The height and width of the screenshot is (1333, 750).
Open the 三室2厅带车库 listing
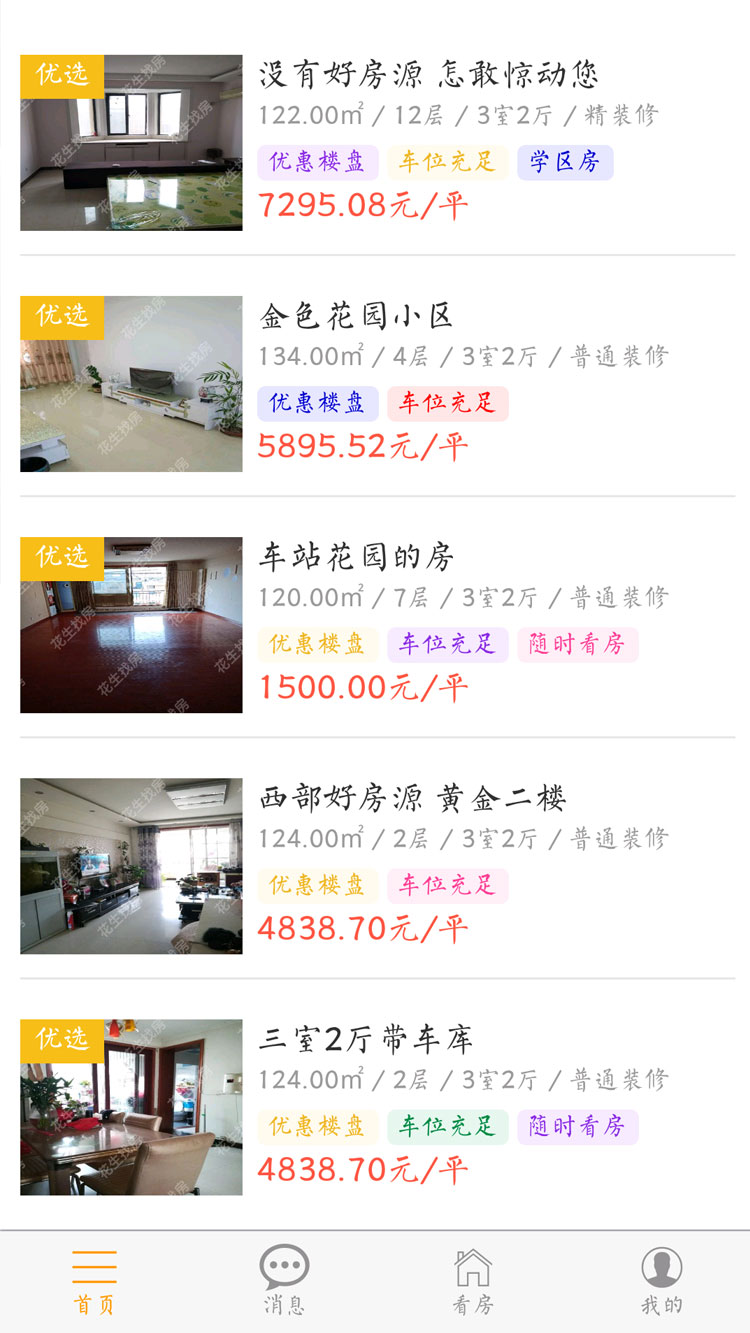pos(365,1039)
